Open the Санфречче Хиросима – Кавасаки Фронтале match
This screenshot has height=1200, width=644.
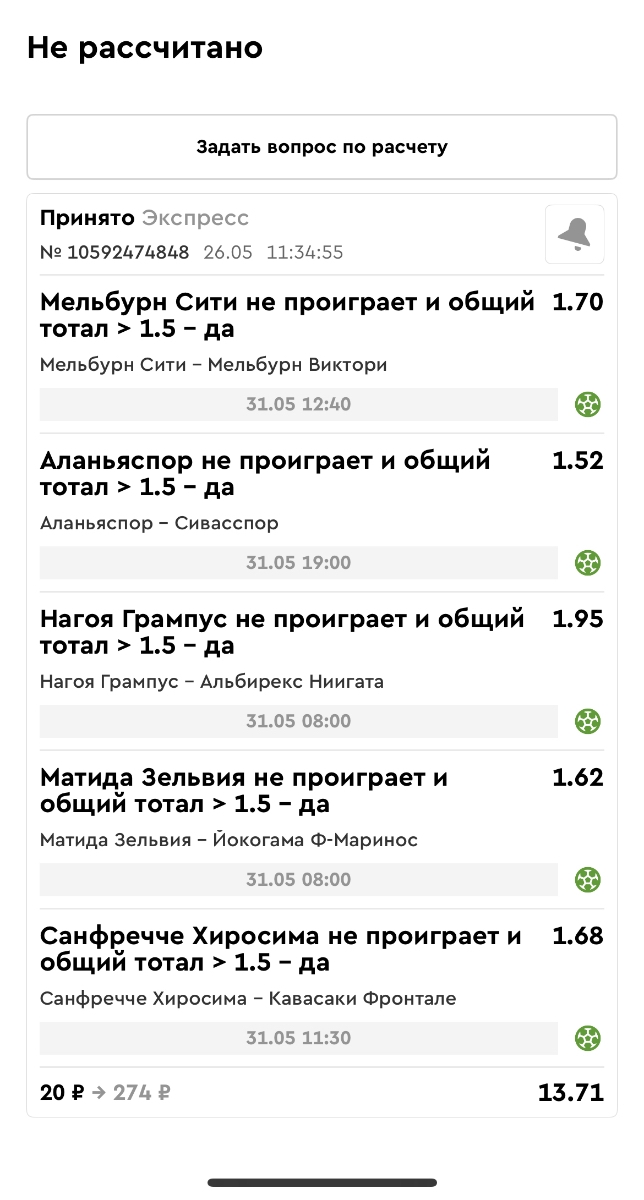(248, 998)
